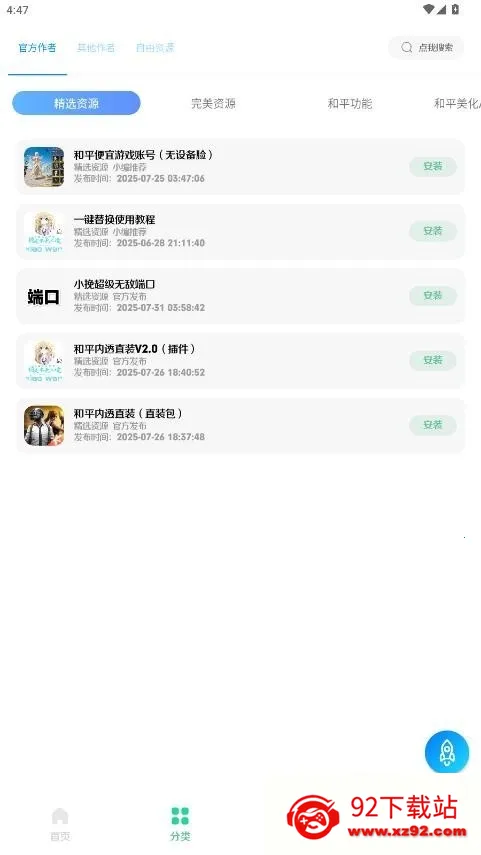Select the 官方作者 tab

pyautogui.click(x=37, y=48)
